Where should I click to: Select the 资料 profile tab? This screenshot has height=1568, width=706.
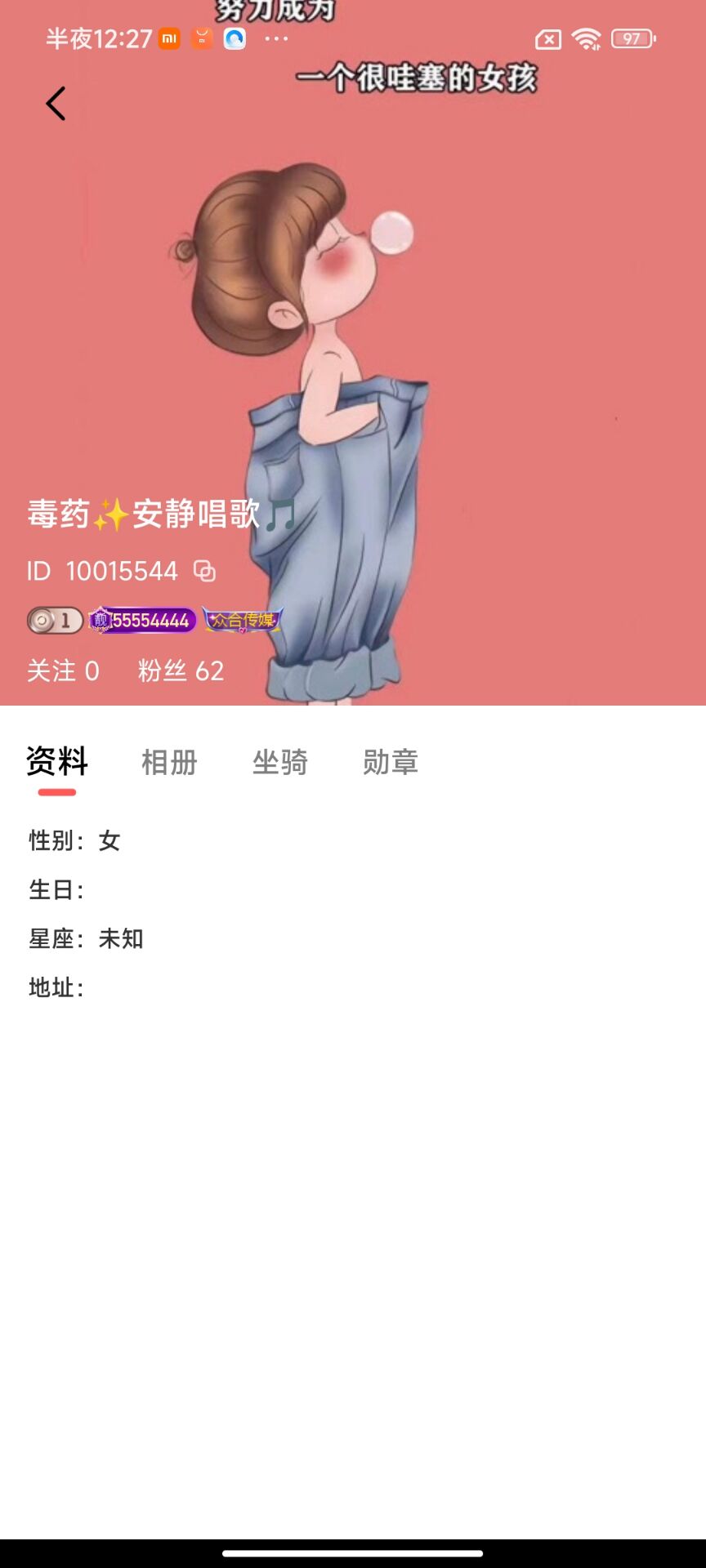(56, 763)
